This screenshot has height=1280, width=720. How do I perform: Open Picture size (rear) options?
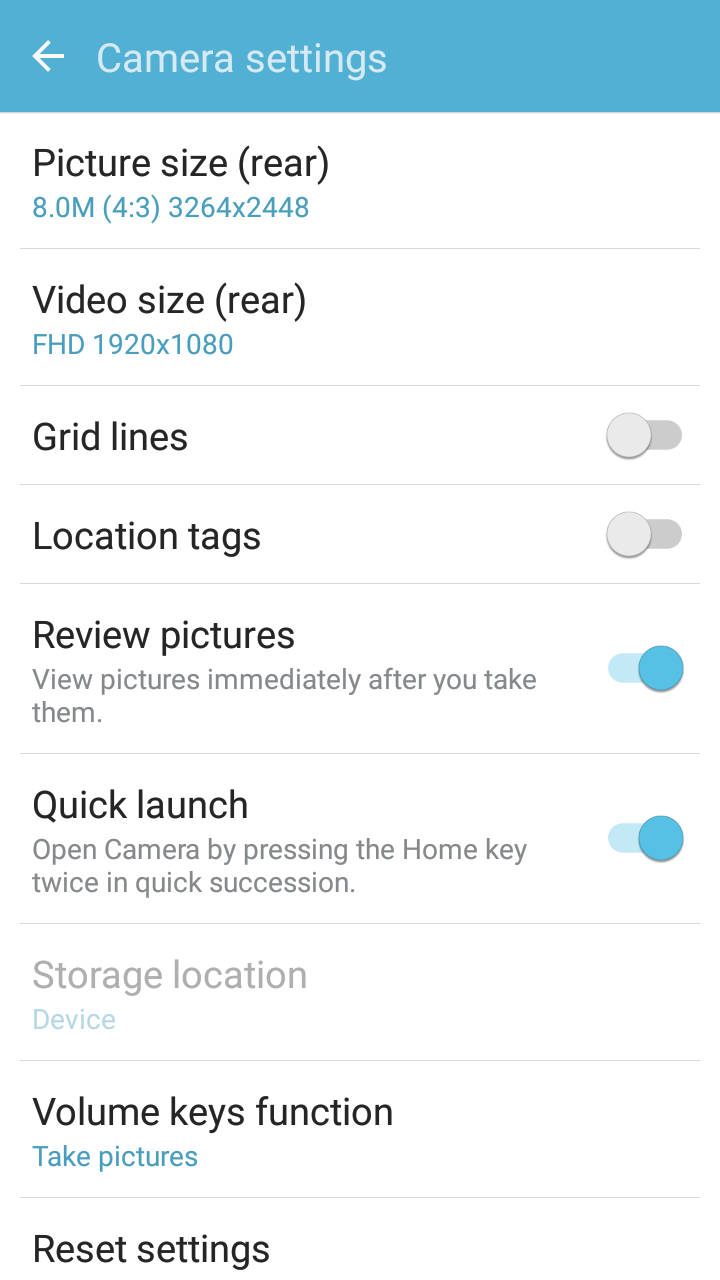(360, 181)
